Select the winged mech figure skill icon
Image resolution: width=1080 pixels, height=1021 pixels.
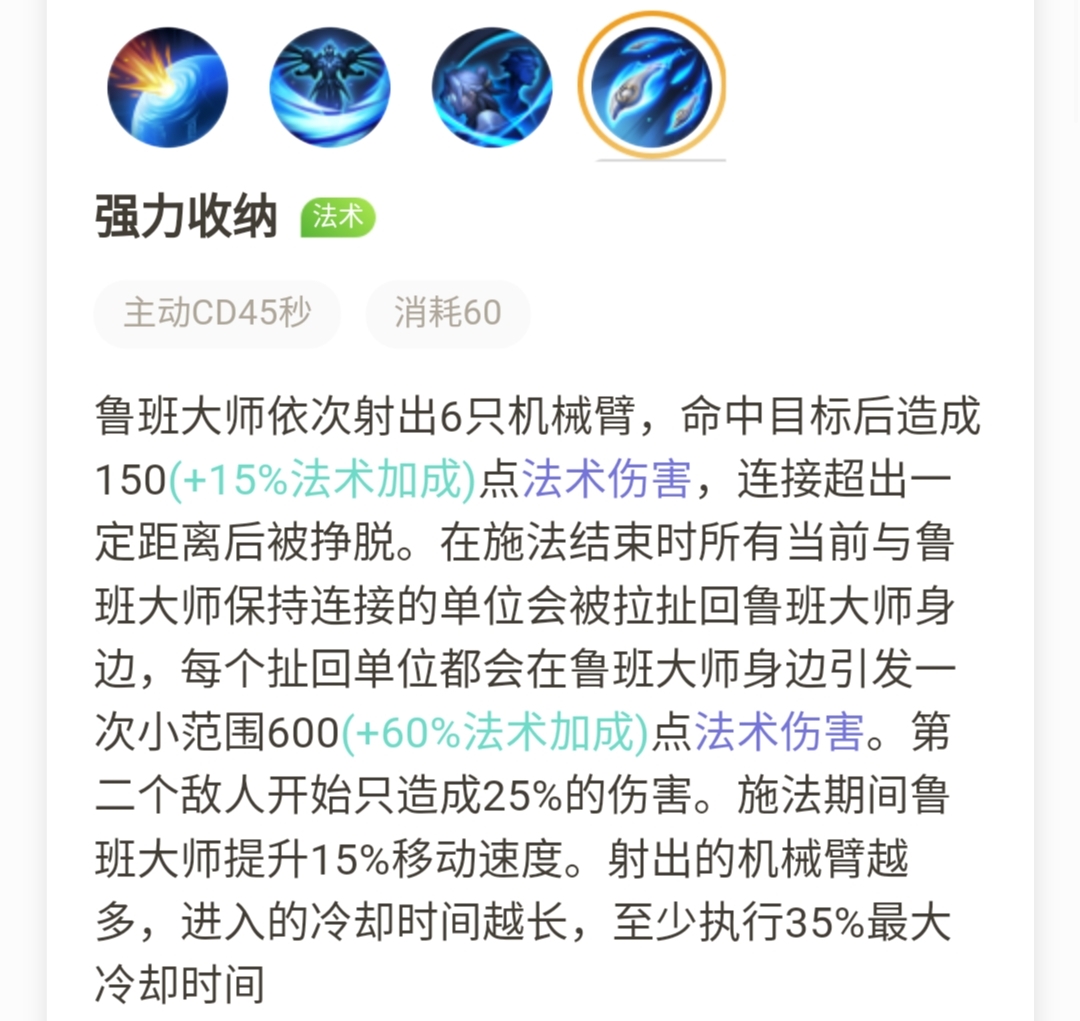330,87
